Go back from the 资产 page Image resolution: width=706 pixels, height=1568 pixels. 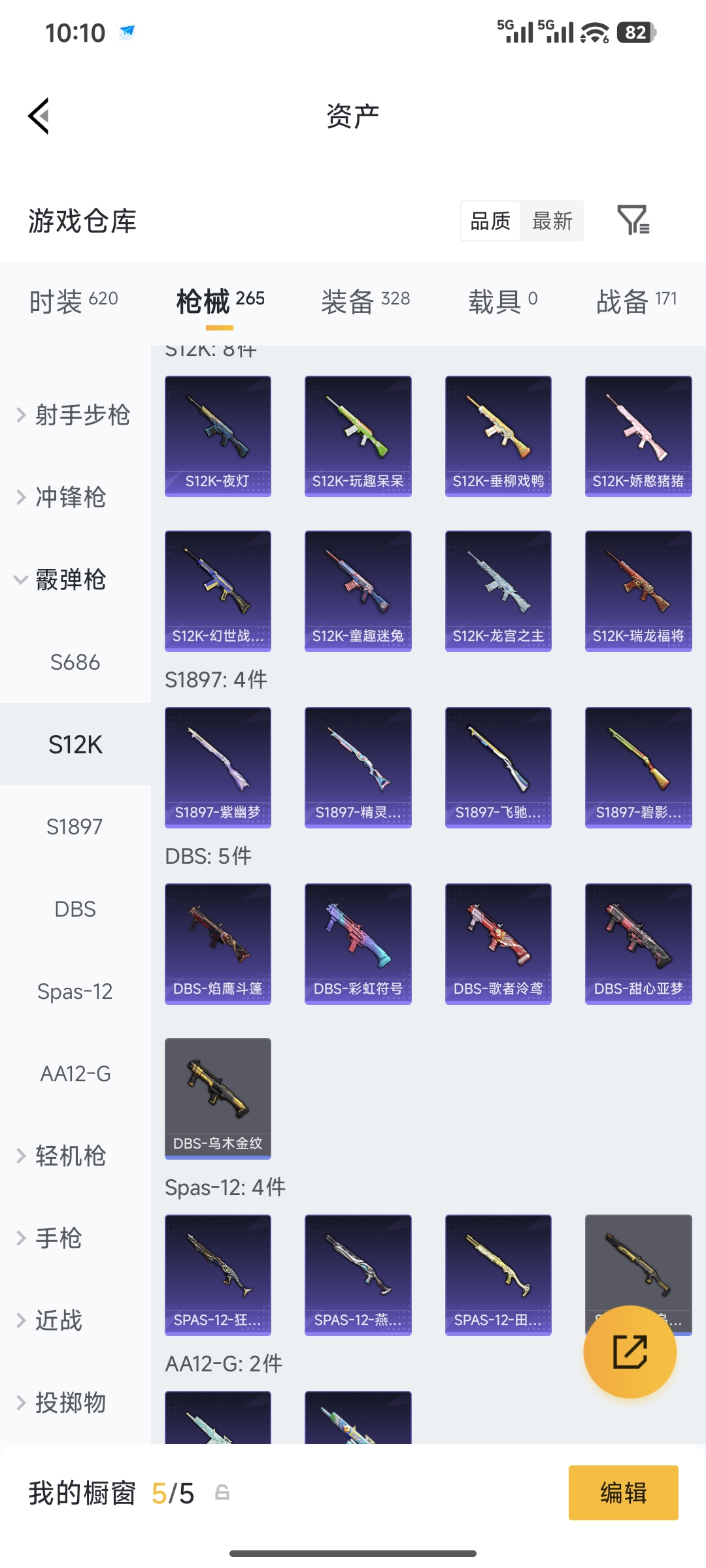(39, 116)
